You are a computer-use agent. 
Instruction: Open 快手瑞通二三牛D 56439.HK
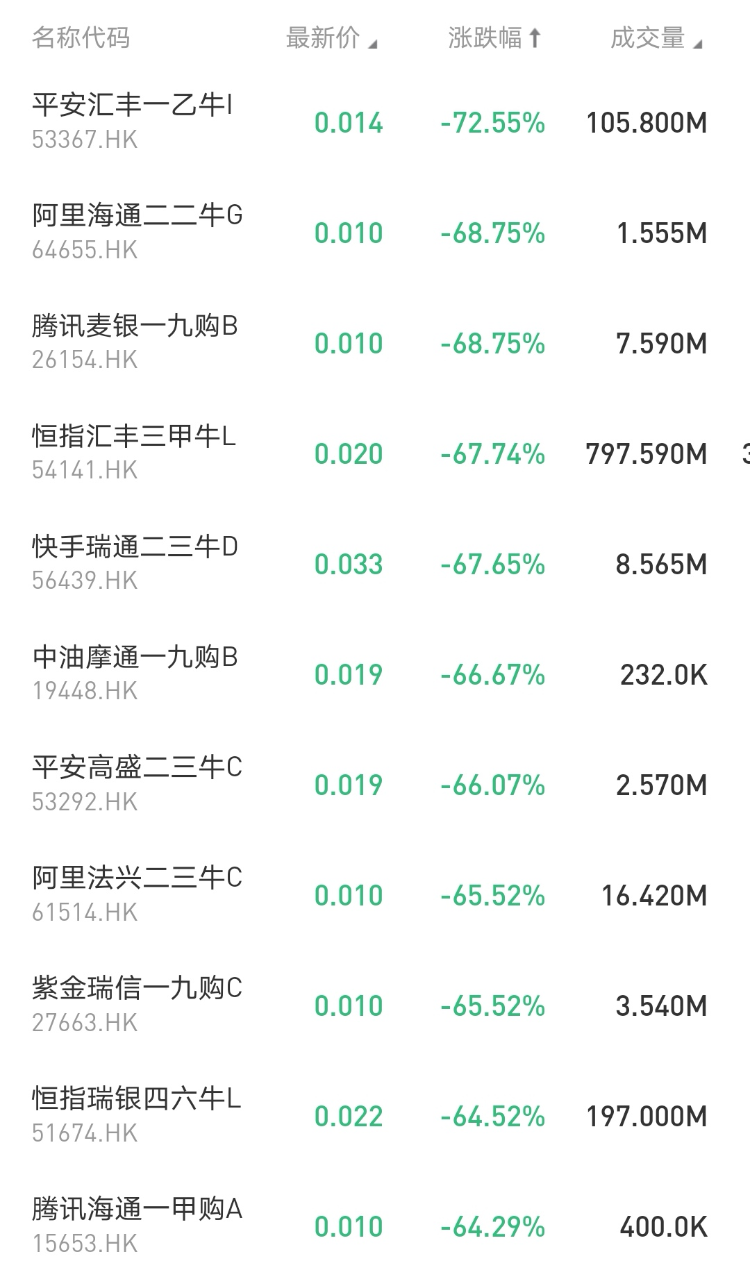(135, 563)
